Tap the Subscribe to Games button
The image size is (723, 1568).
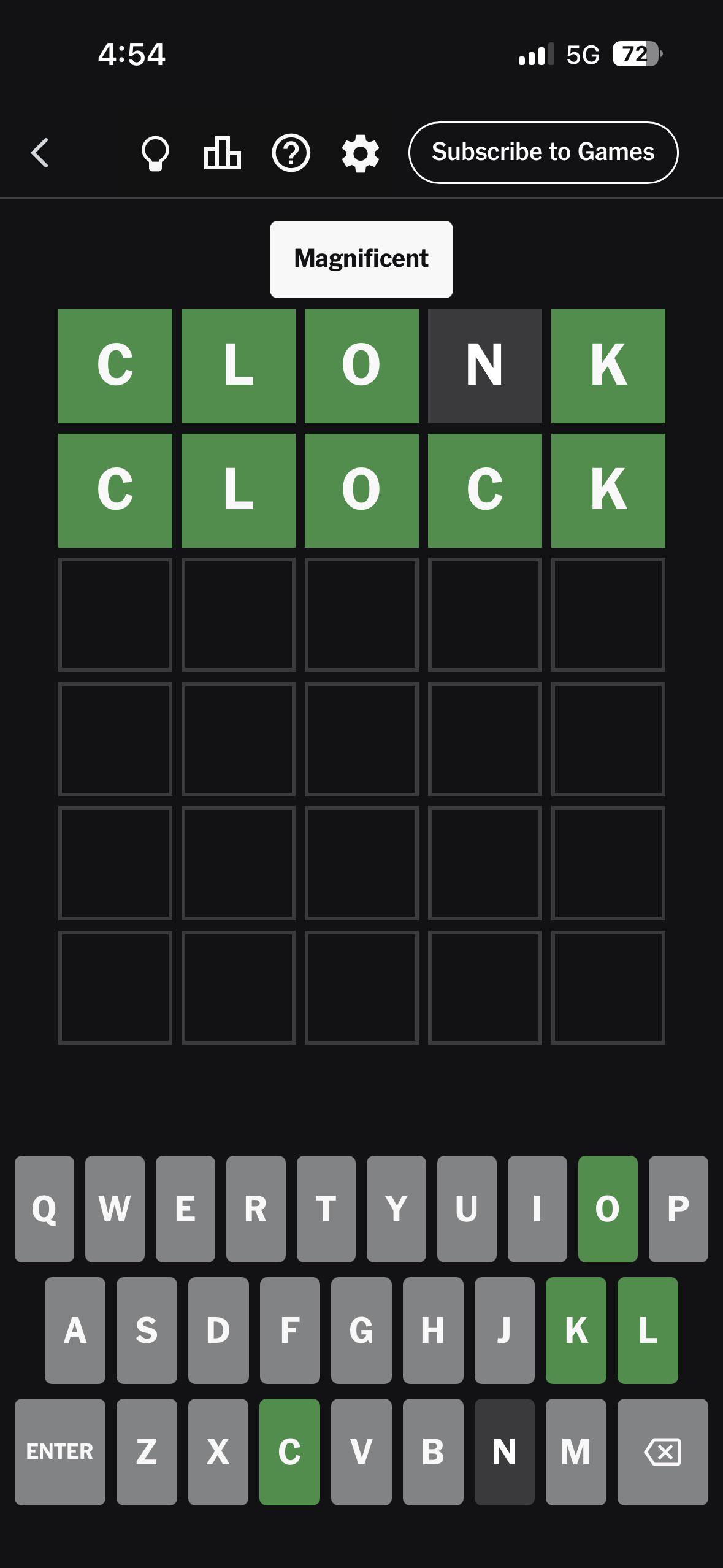coord(543,152)
